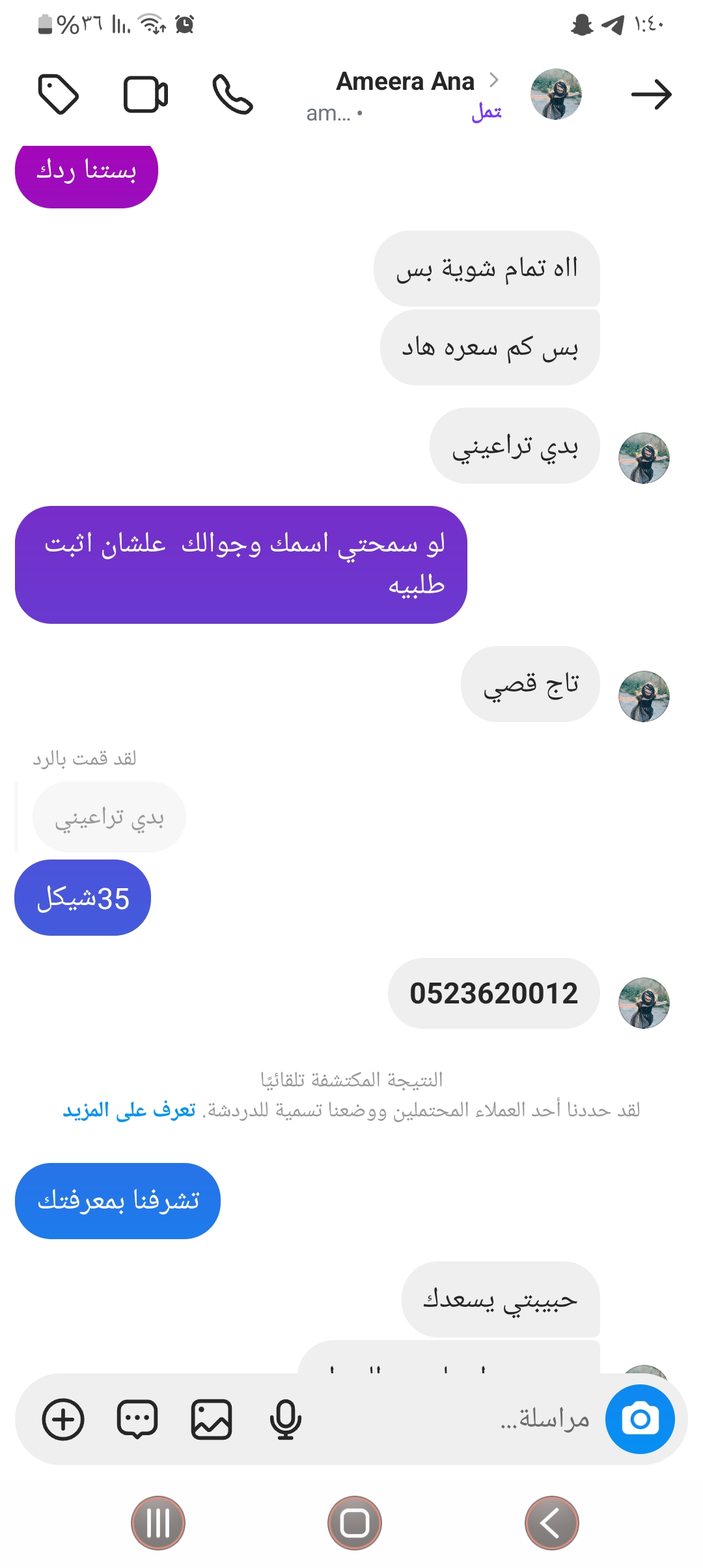Tap the phone number message 0523620012
The height and width of the screenshot is (1568, 703).
(493, 994)
